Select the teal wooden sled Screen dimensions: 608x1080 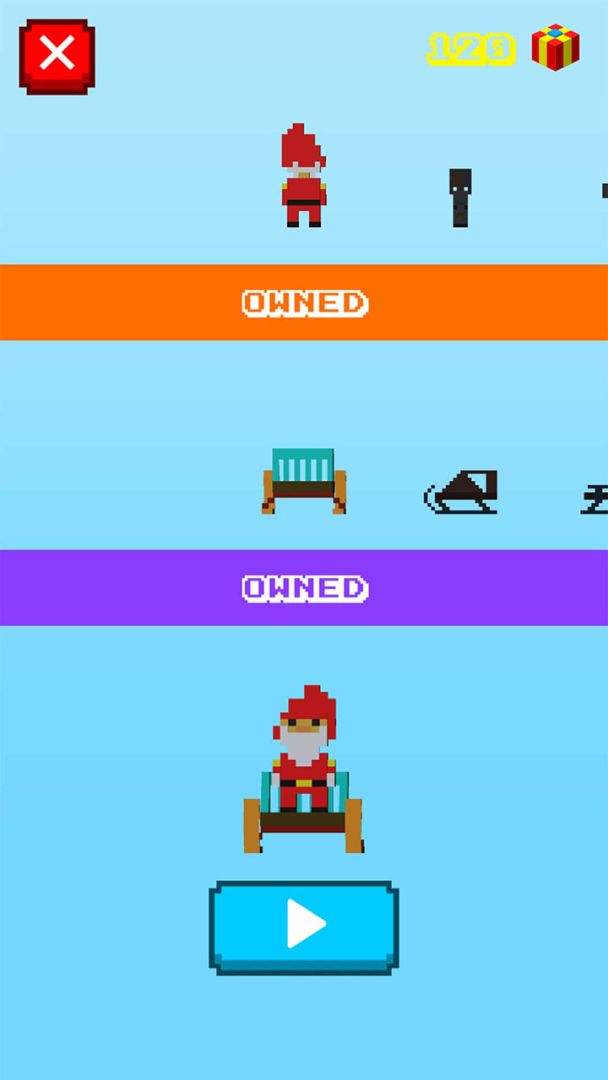[304, 481]
